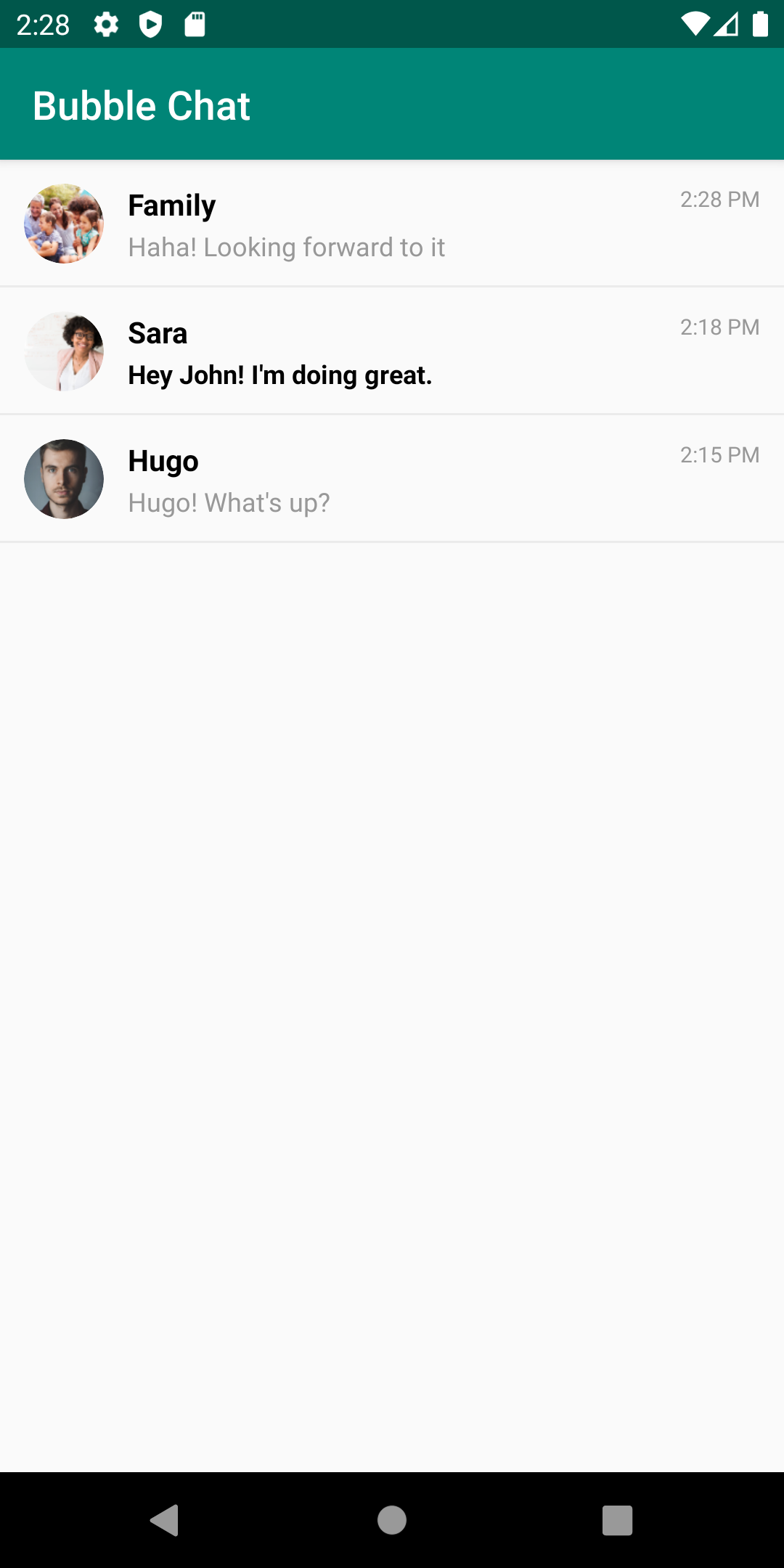Open the conversation with Hugo
784x1568 pixels.
(392, 479)
